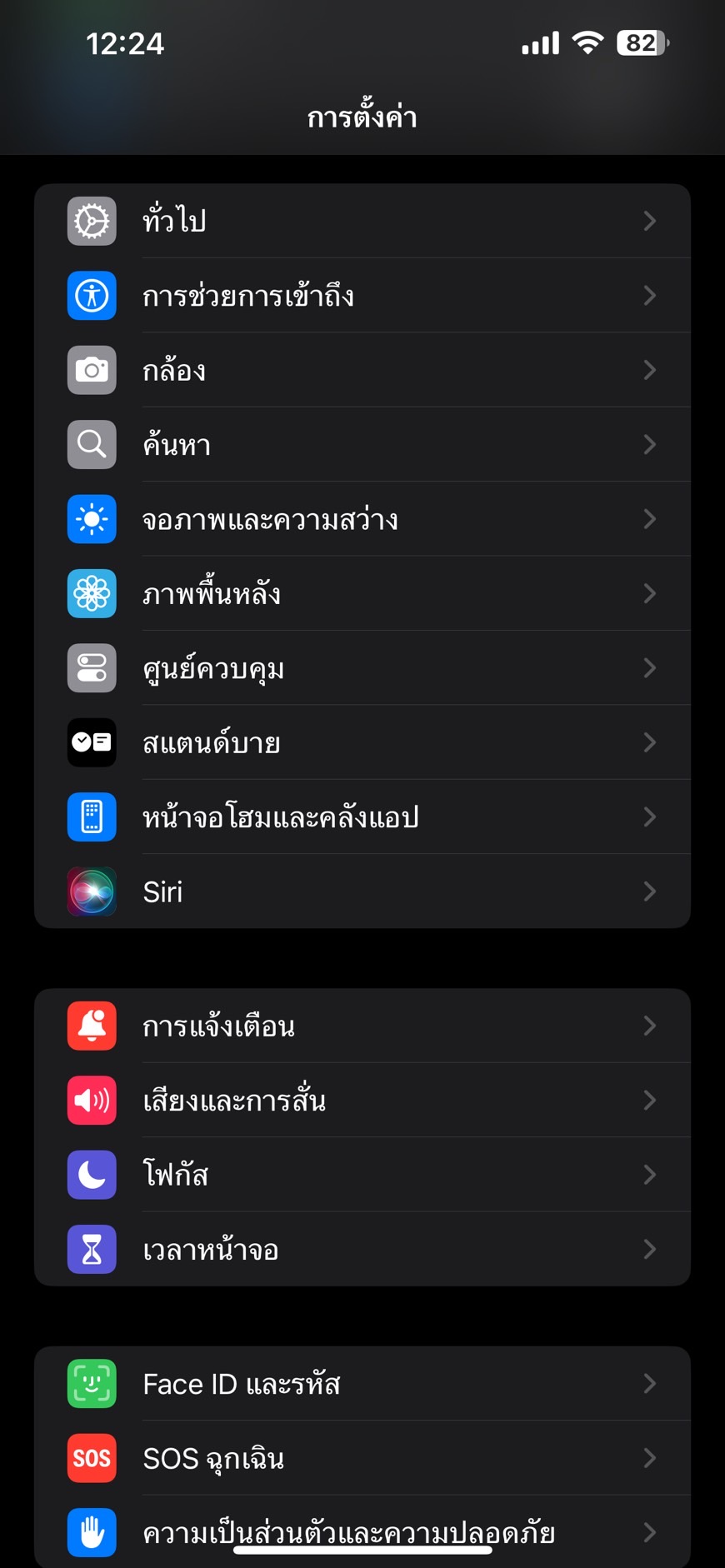
Task: Select the จอภาพและความสว่าง brightness icon
Action: click(91, 518)
